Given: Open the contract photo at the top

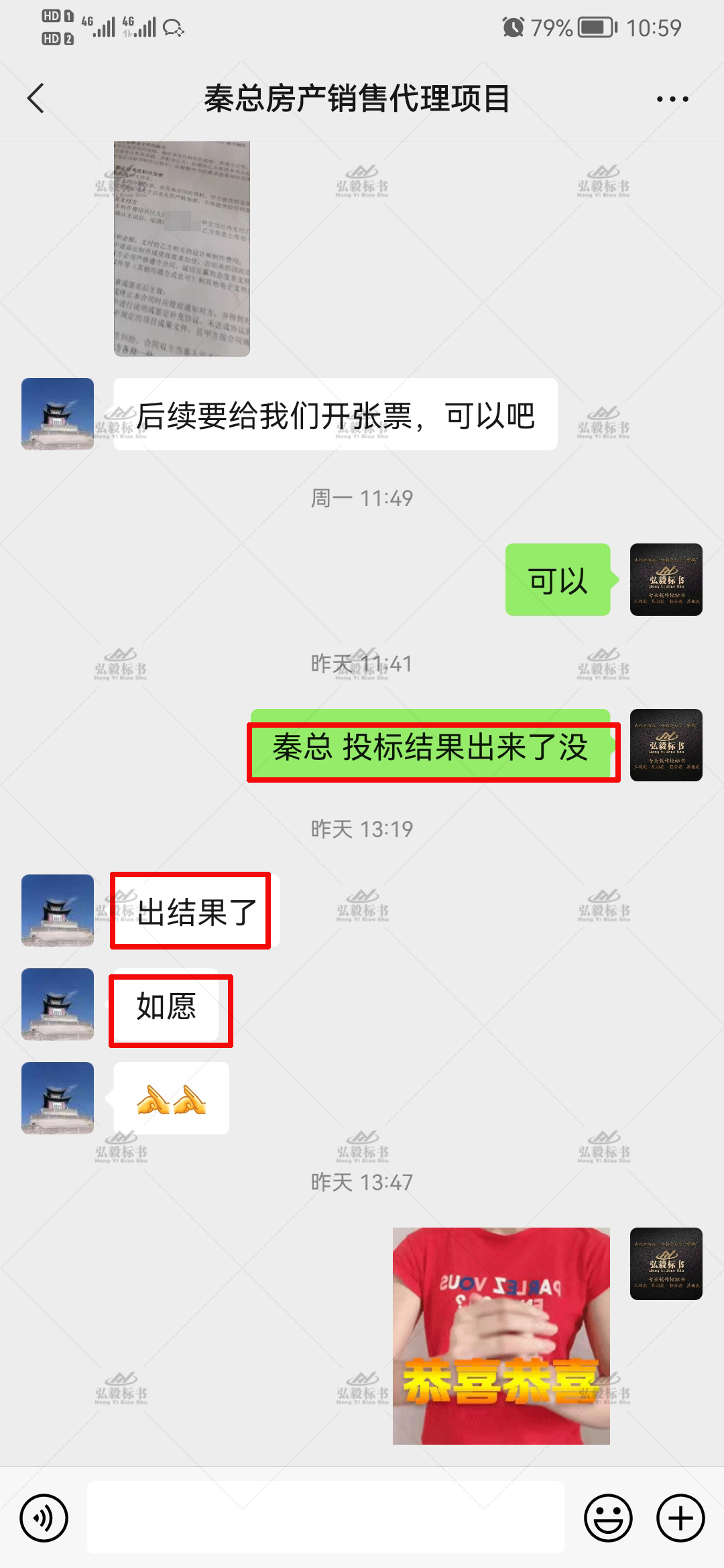Looking at the screenshot, I should pyautogui.click(x=182, y=248).
